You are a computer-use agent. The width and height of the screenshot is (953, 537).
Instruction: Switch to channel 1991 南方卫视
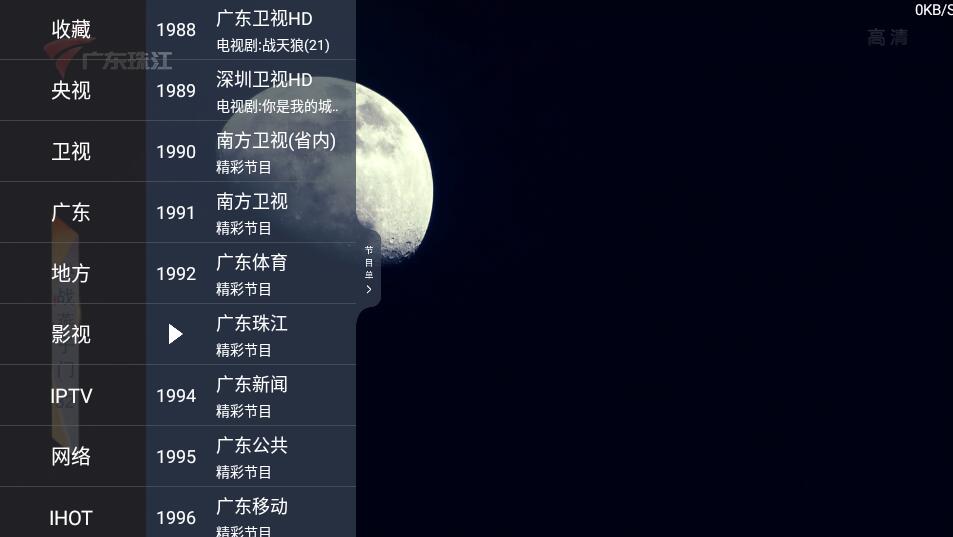pyautogui.click(x=251, y=213)
